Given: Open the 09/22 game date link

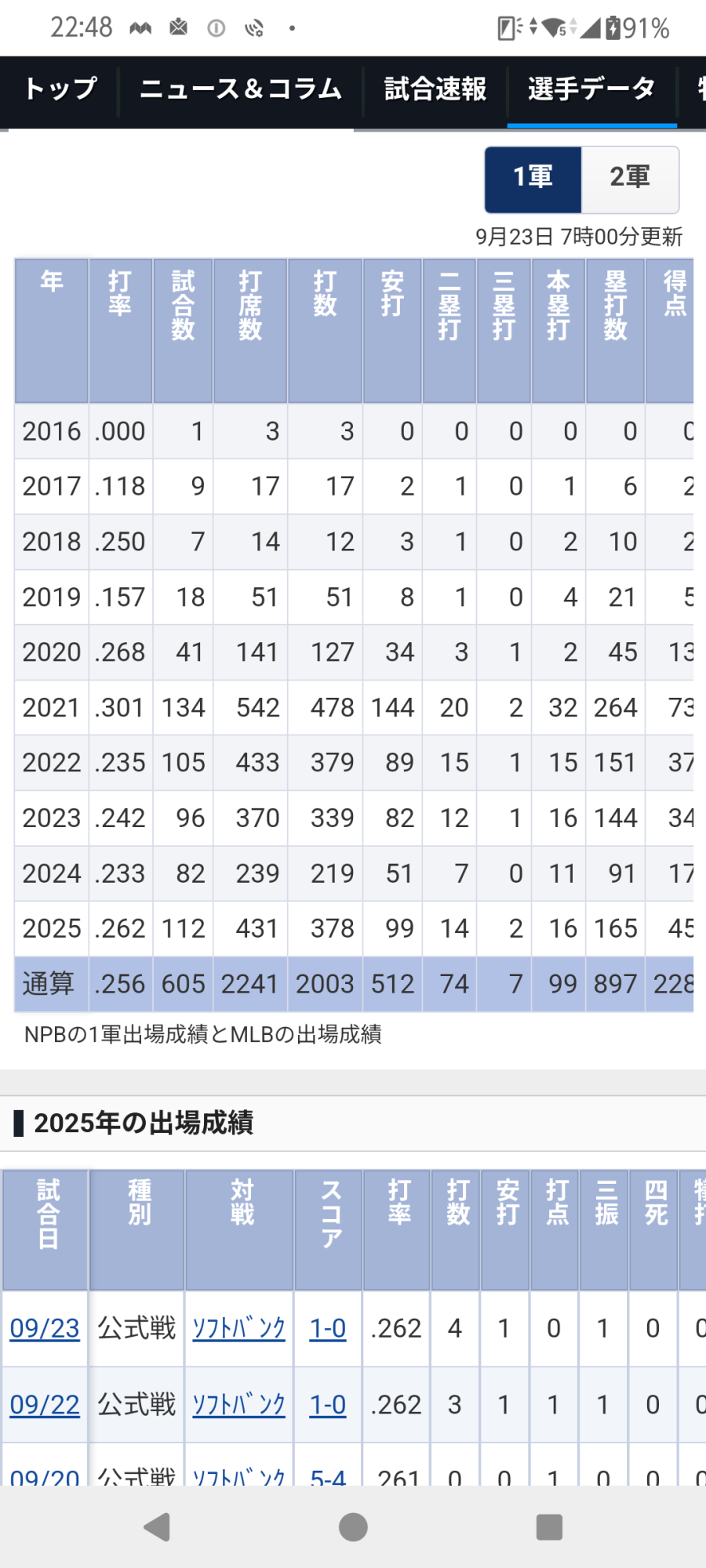Looking at the screenshot, I should [x=45, y=1405].
